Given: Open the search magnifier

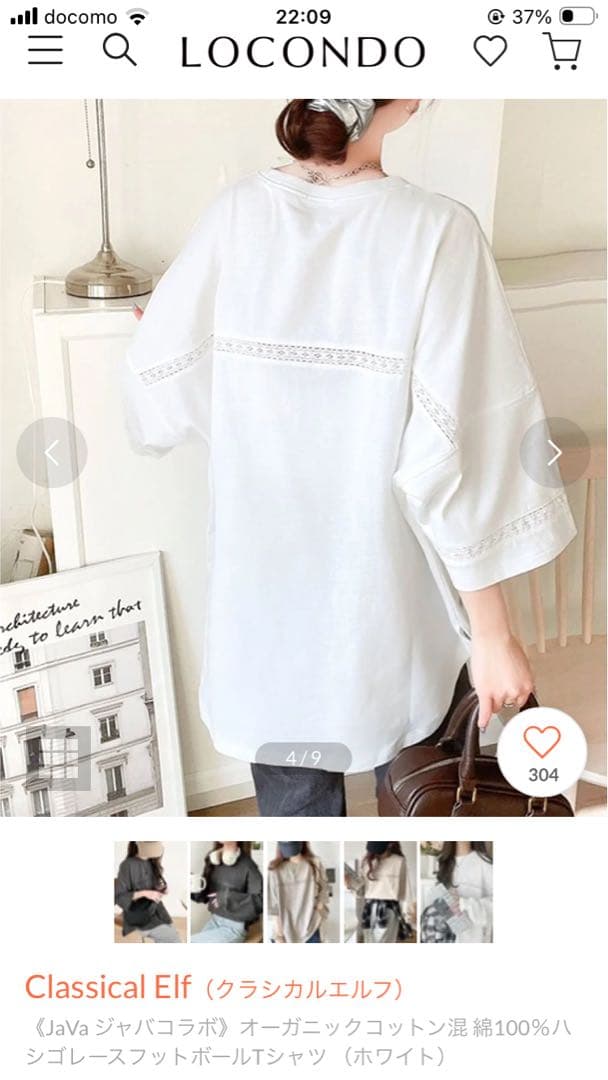Looking at the screenshot, I should [x=120, y=50].
